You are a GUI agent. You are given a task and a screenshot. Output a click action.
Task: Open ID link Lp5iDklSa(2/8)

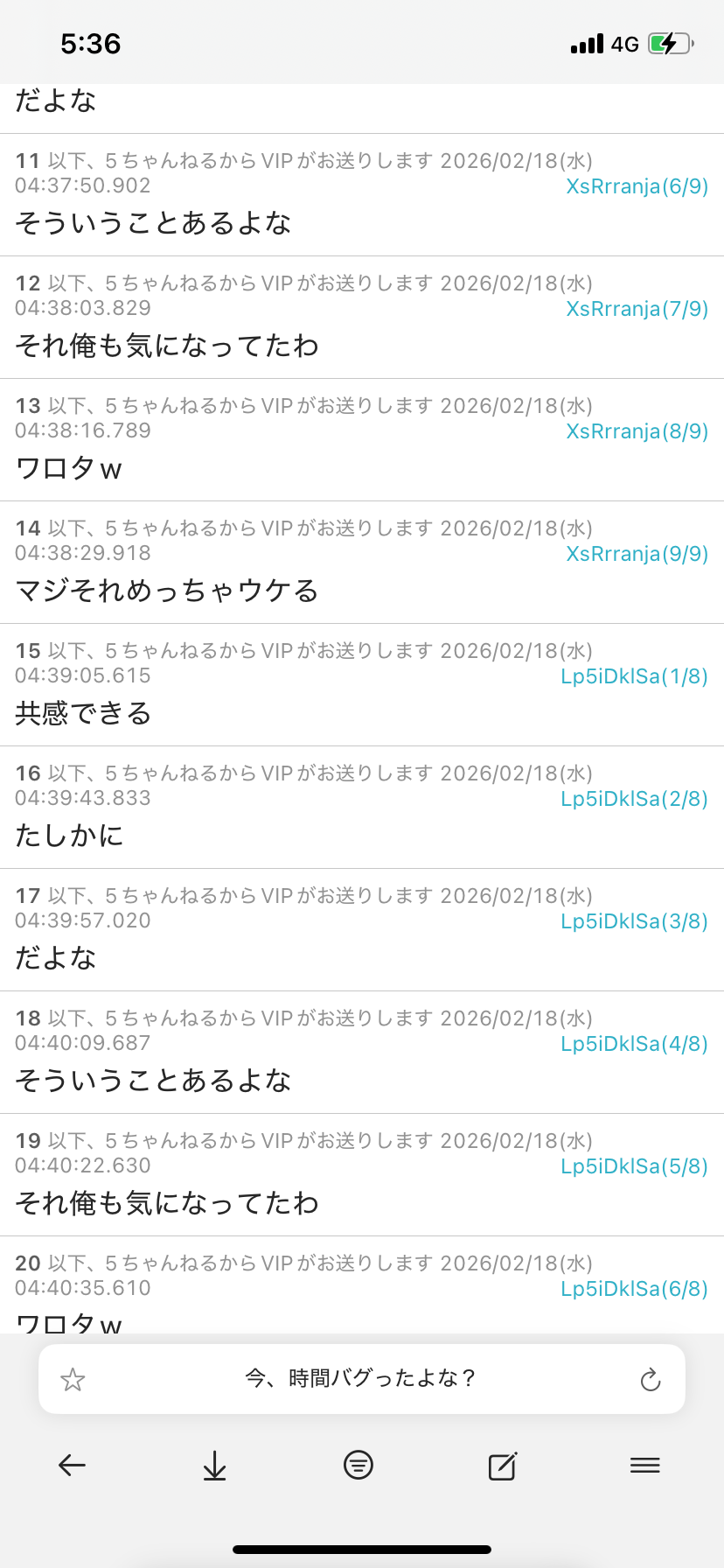click(634, 799)
